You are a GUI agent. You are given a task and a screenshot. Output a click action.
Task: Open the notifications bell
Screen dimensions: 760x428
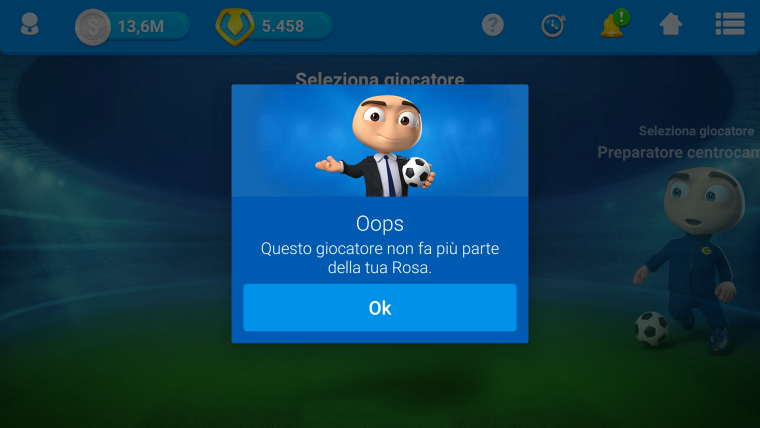pyautogui.click(x=612, y=25)
